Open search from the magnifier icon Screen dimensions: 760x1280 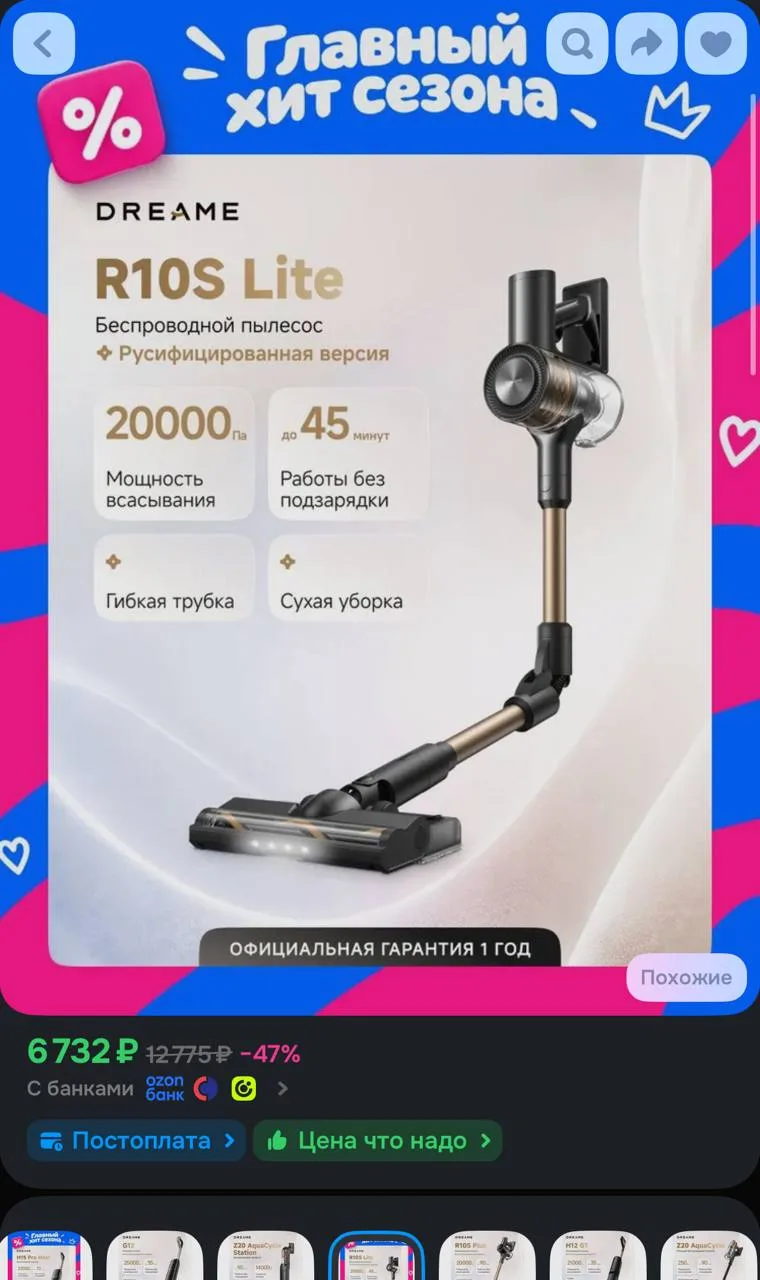(x=577, y=44)
